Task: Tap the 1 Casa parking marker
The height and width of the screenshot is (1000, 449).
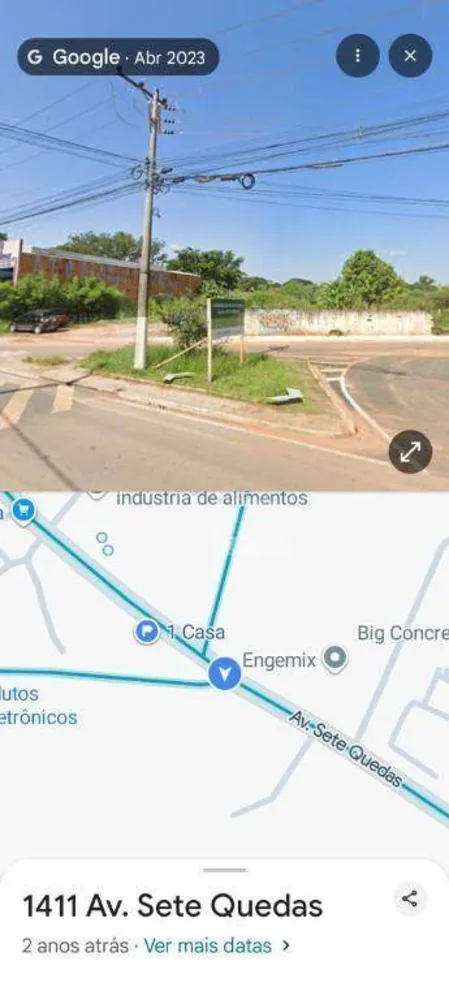Action: [x=147, y=632]
